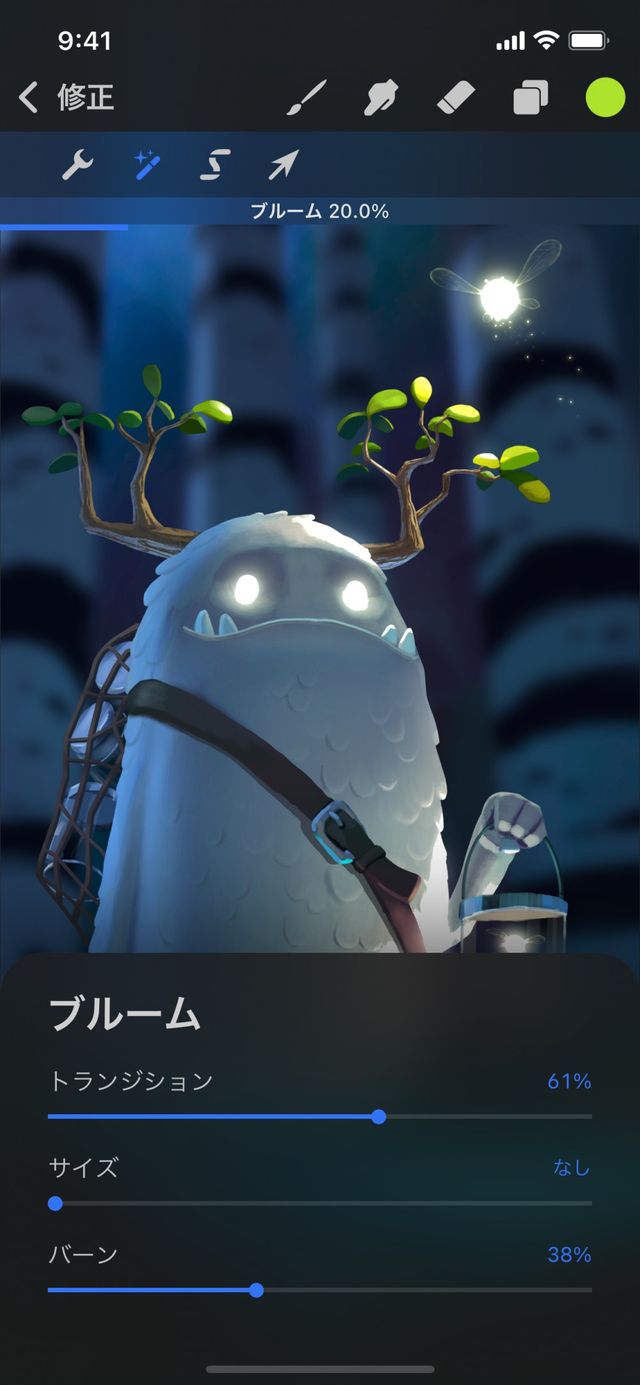The image size is (640, 1385).
Task: Open the wrench actions menu
Action: click(77, 165)
